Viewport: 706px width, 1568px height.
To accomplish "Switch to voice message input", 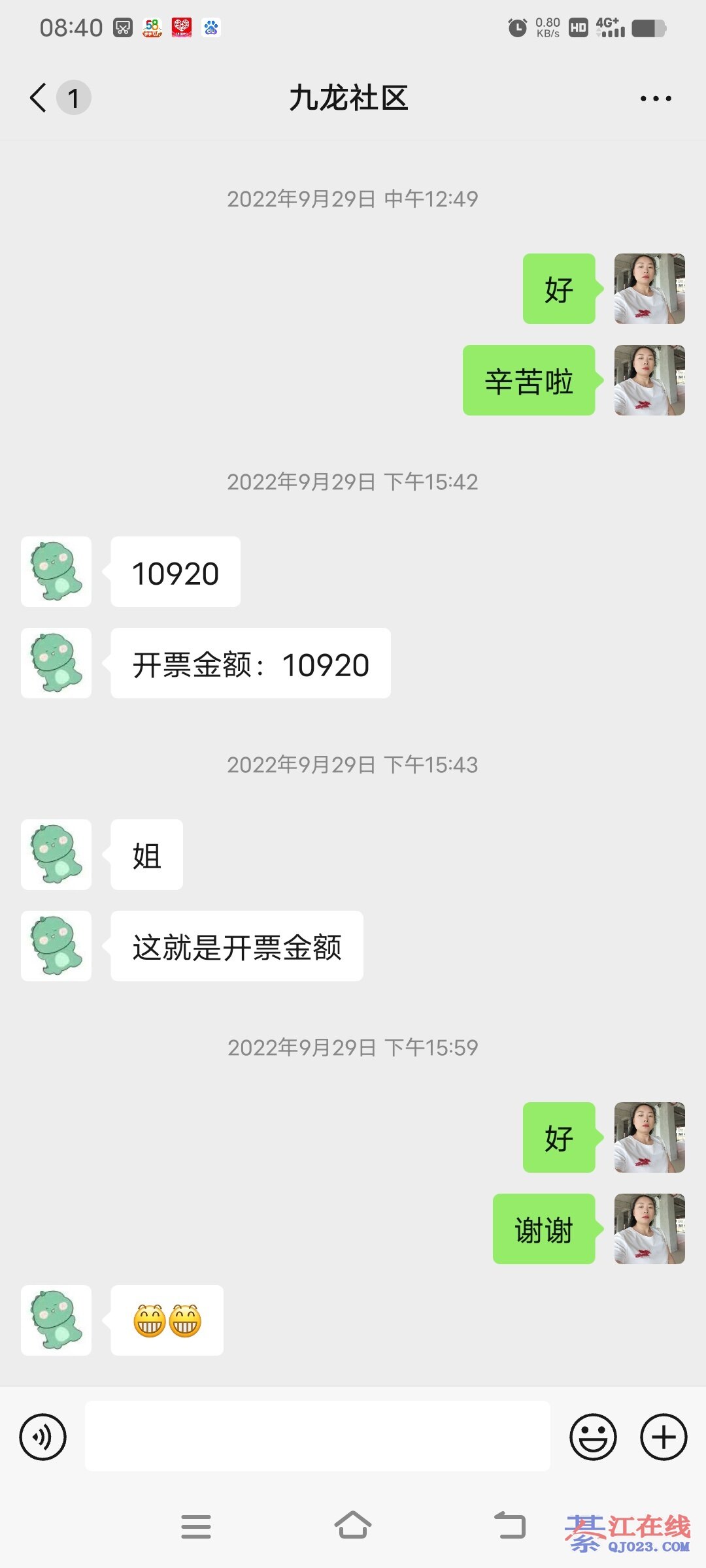I will [42, 1437].
